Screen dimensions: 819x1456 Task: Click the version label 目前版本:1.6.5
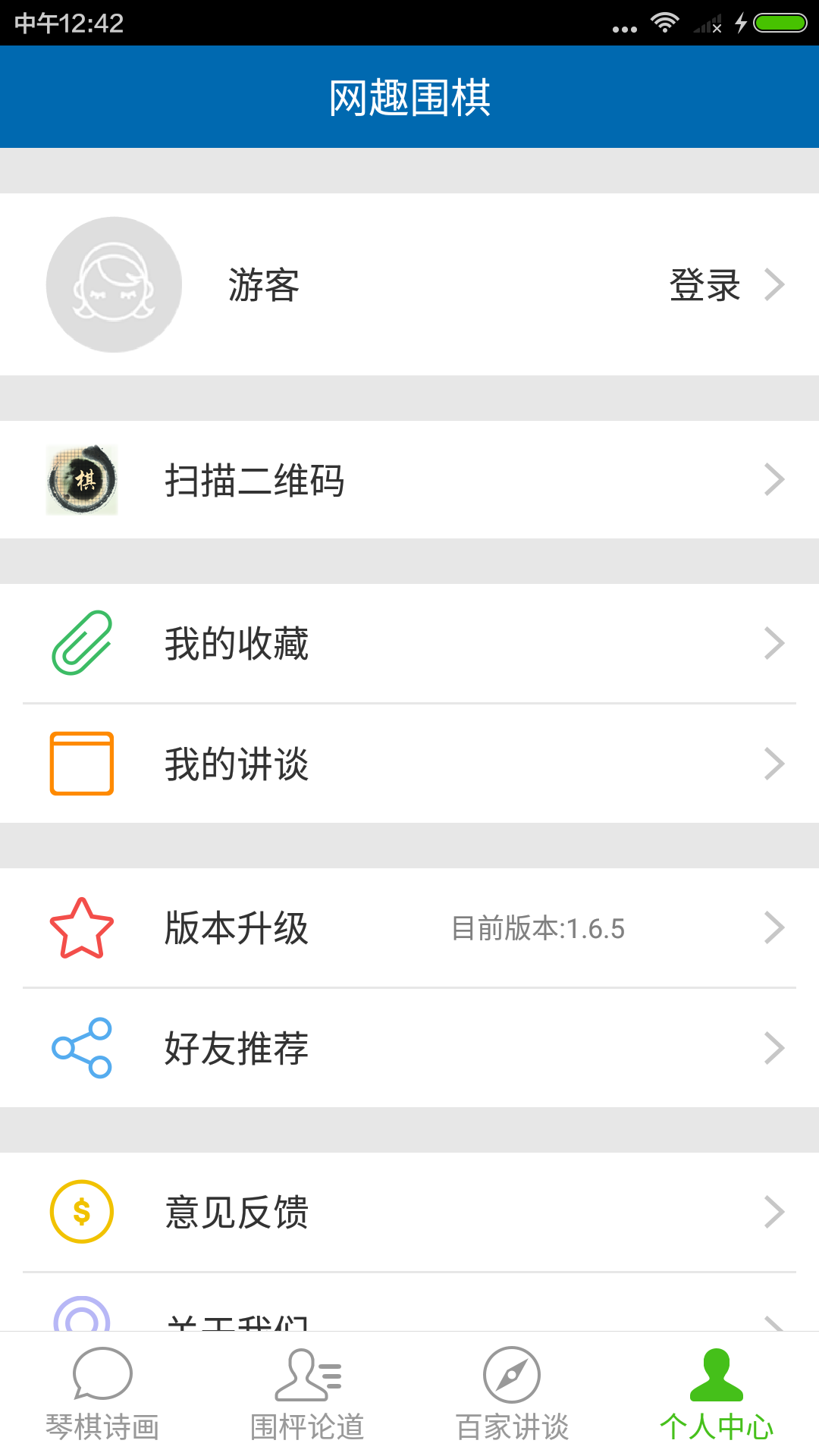(538, 927)
